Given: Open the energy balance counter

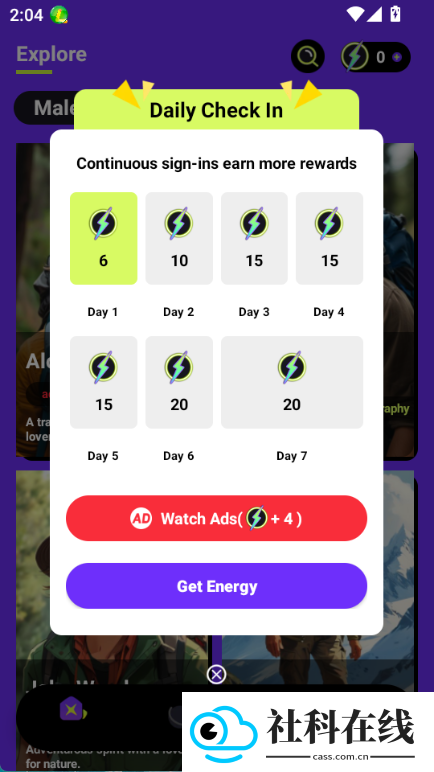Looking at the screenshot, I should pyautogui.click(x=375, y=57).
